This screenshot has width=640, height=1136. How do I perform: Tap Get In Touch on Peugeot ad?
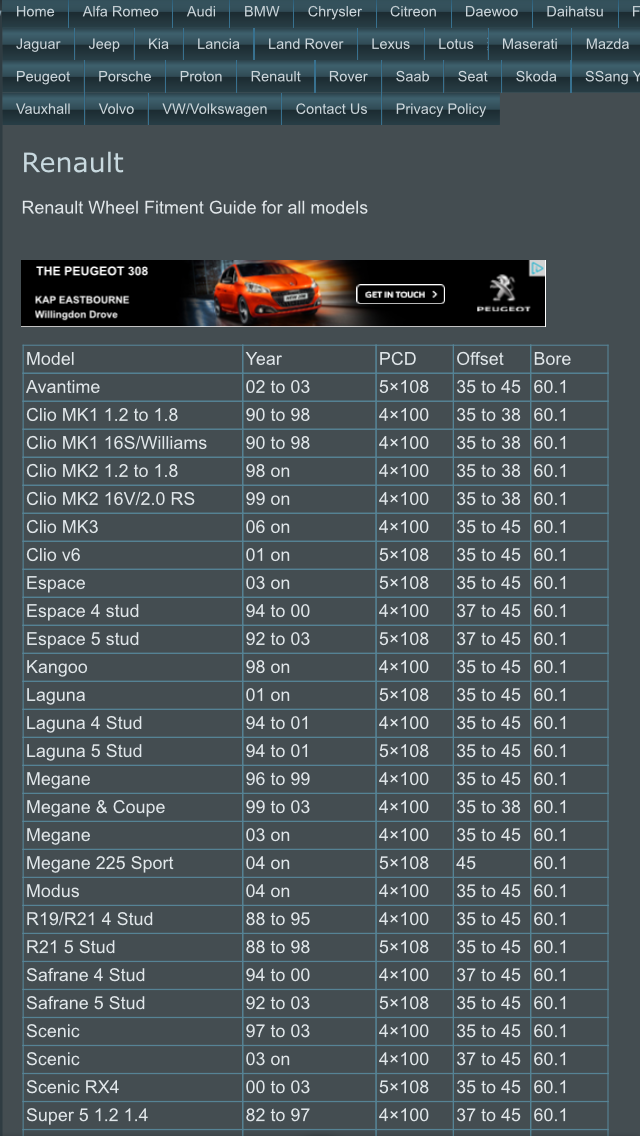400,295
